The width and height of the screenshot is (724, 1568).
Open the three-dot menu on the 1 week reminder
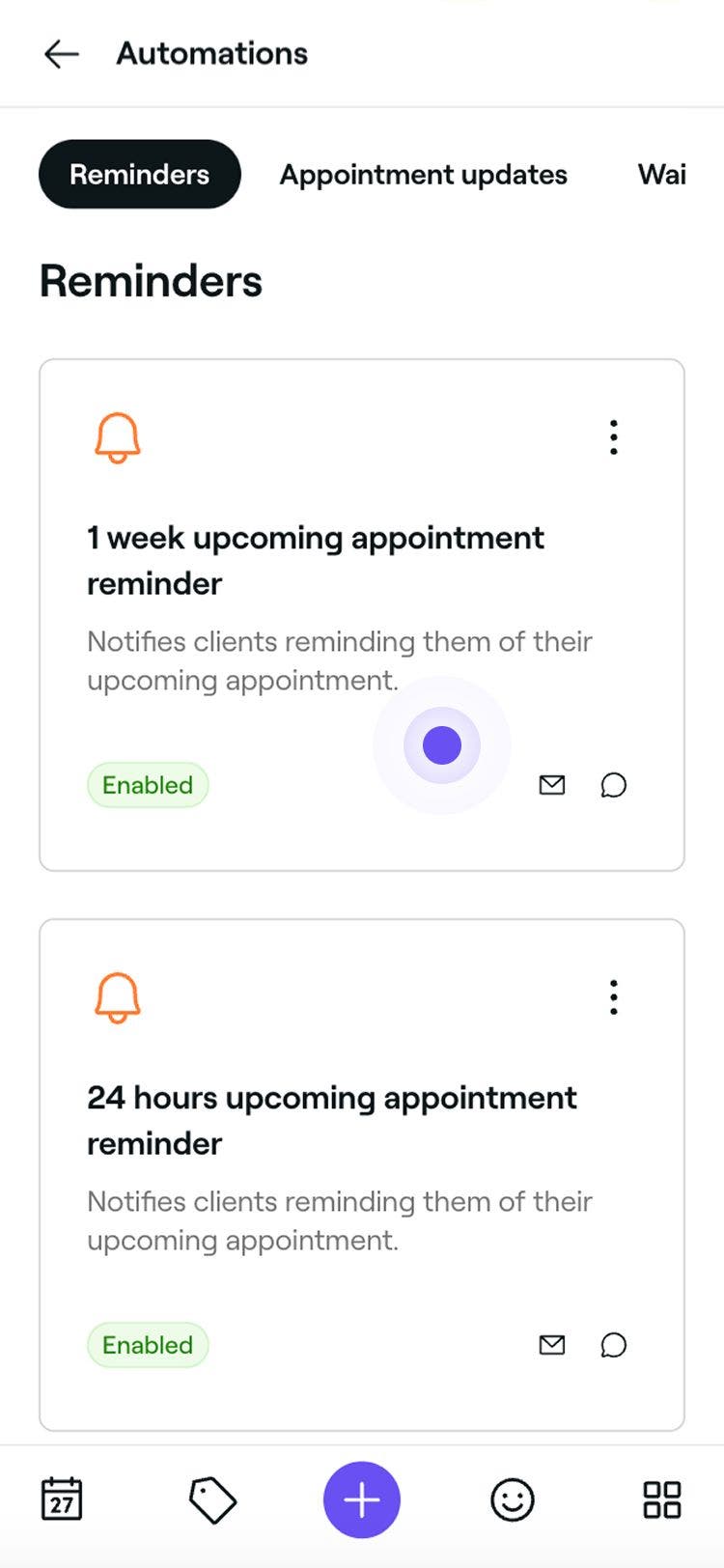[x=614, y=436]
